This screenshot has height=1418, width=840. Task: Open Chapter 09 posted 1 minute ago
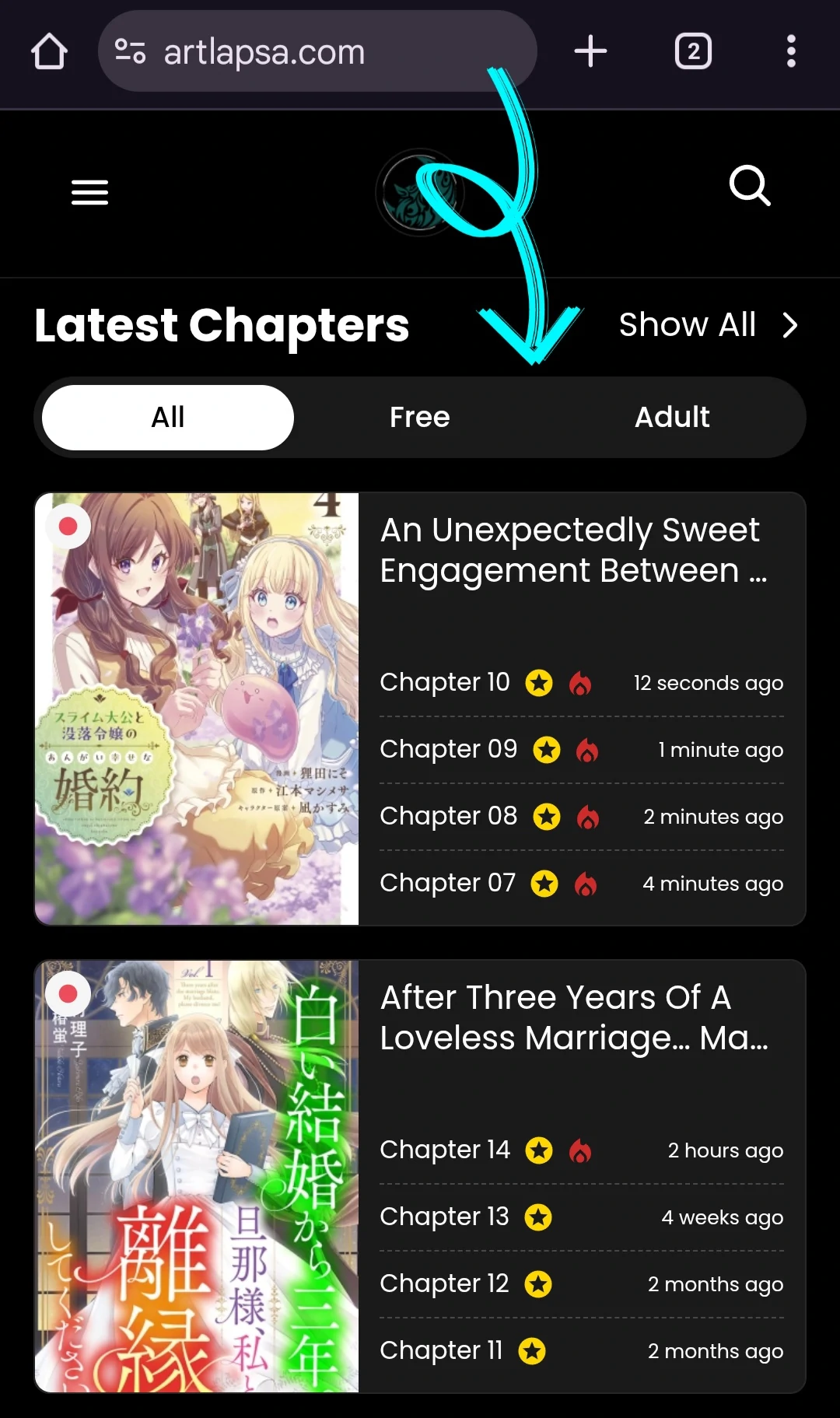click(581, 750)
